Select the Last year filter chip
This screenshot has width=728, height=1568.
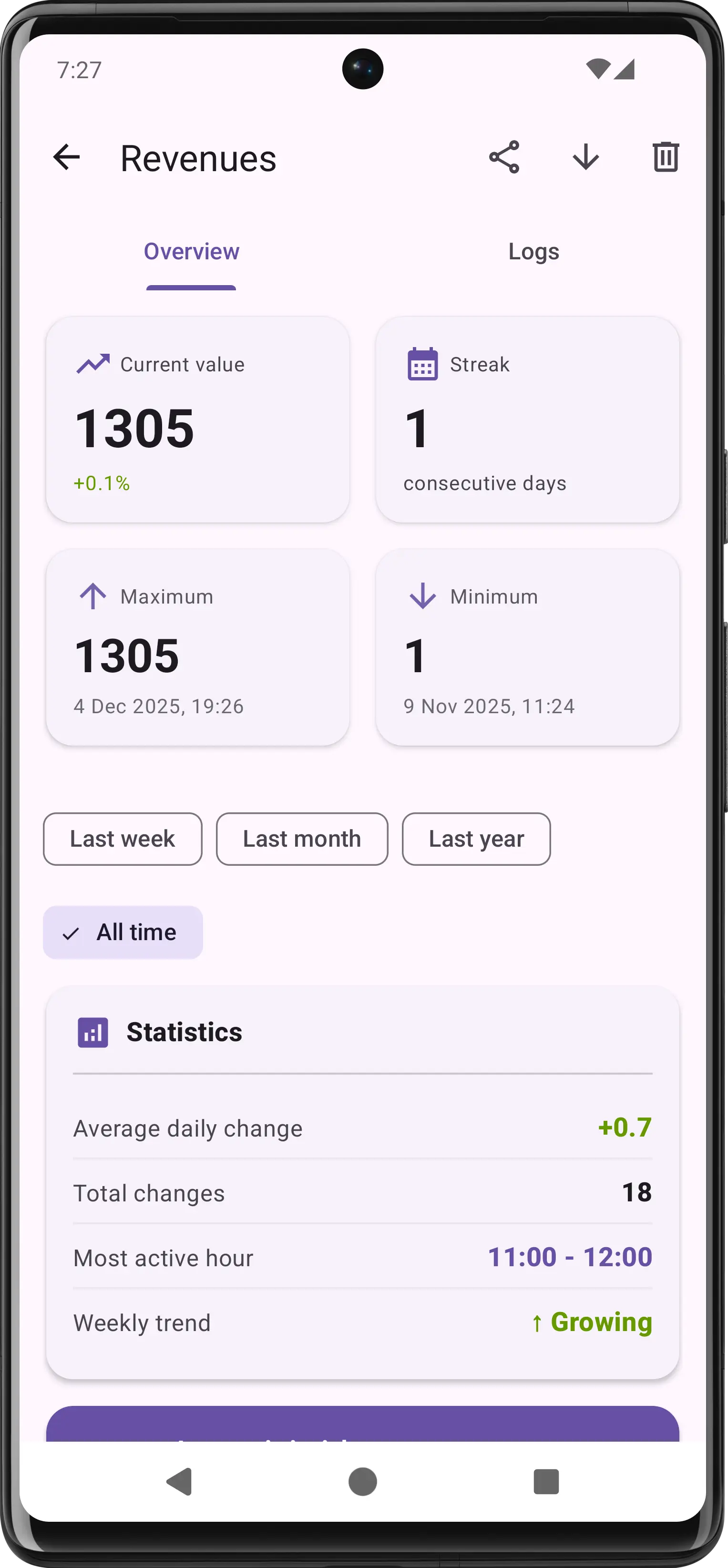(x=476, y=839)
